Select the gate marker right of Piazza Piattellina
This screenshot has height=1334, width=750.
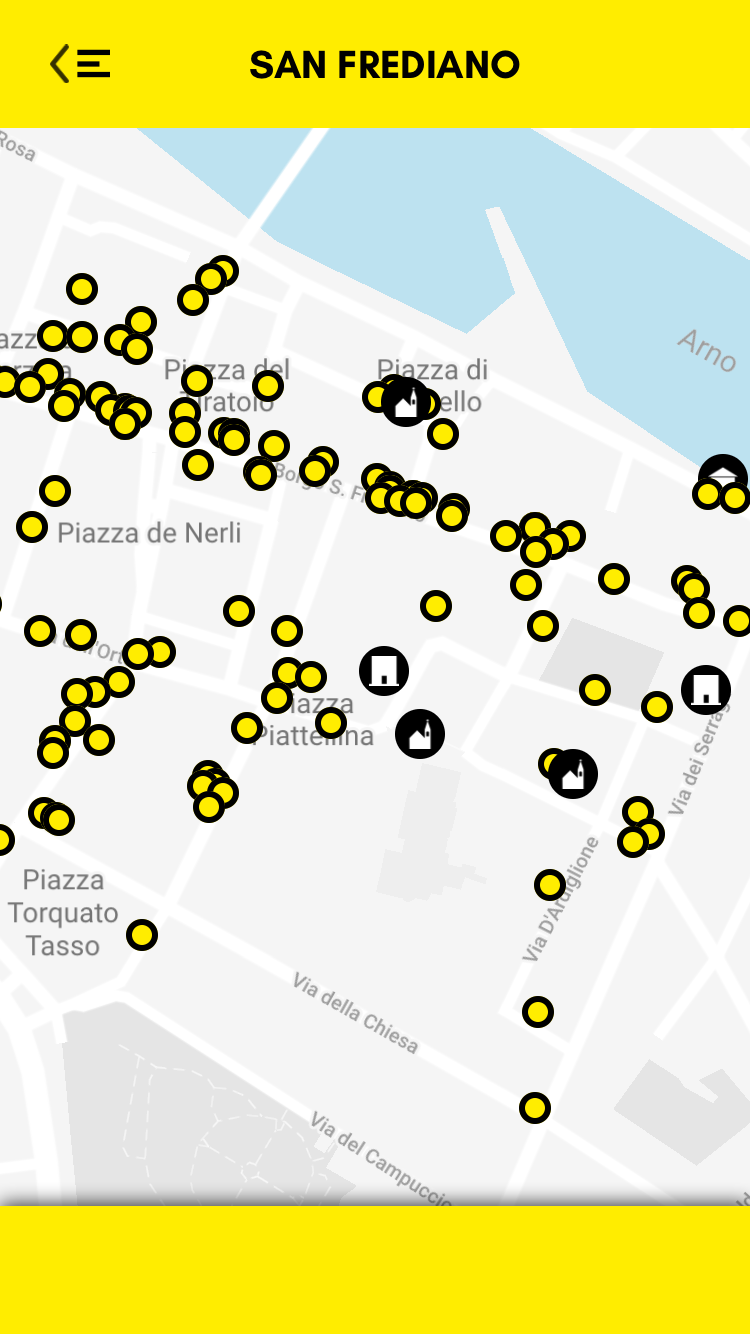[384, 671]
